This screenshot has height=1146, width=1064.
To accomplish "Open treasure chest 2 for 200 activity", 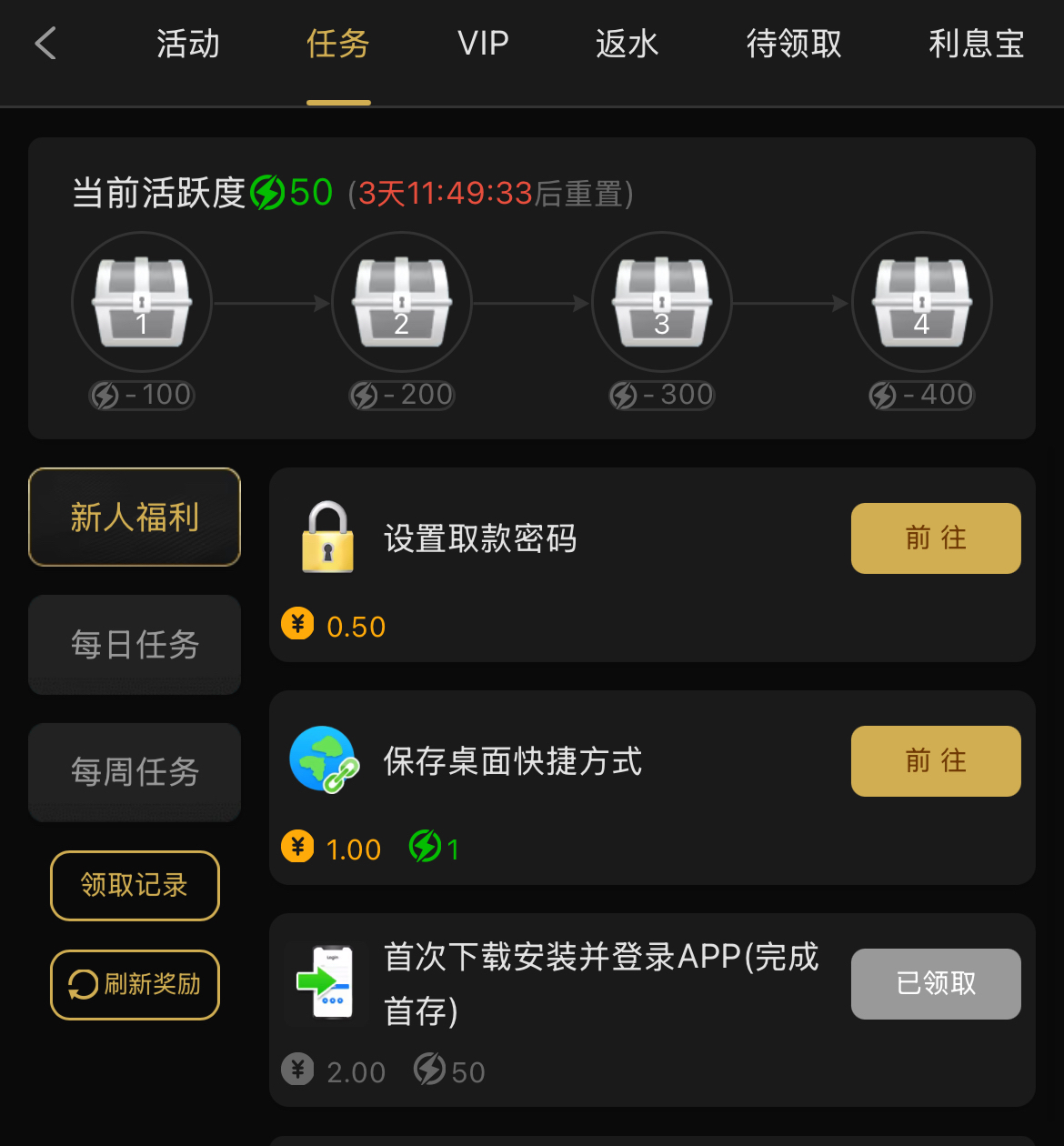I will pyautogui.click(x=402, y=302).
